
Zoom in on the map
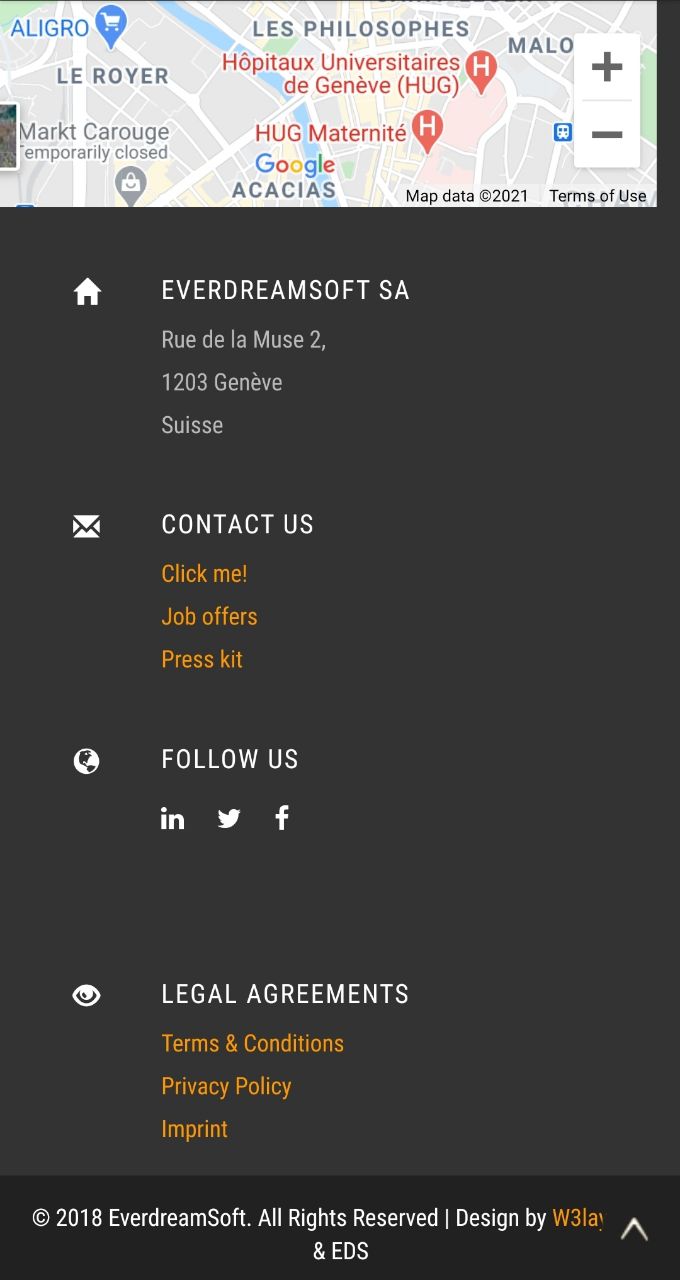tap(607, 67)
